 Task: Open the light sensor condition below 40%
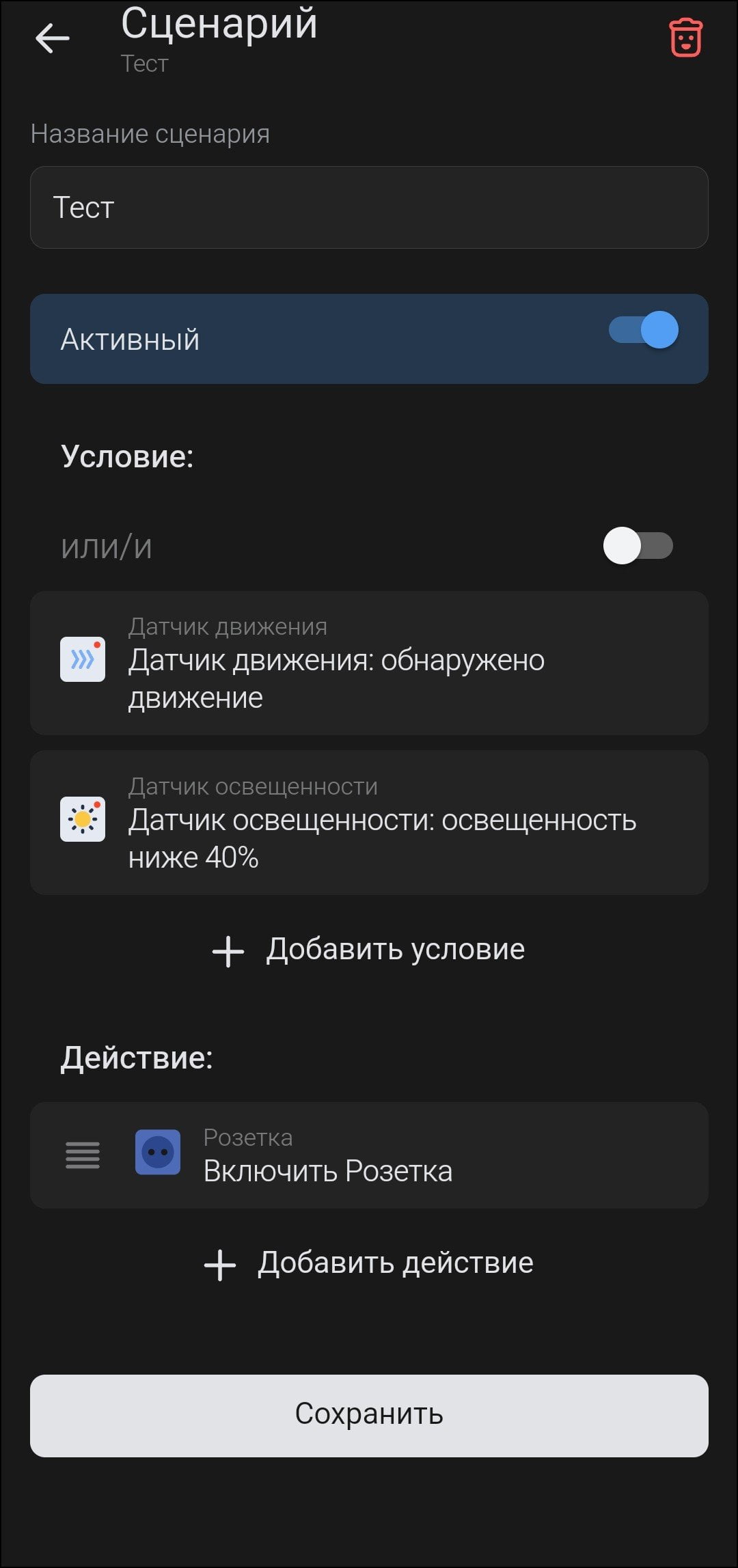[369, 823]
